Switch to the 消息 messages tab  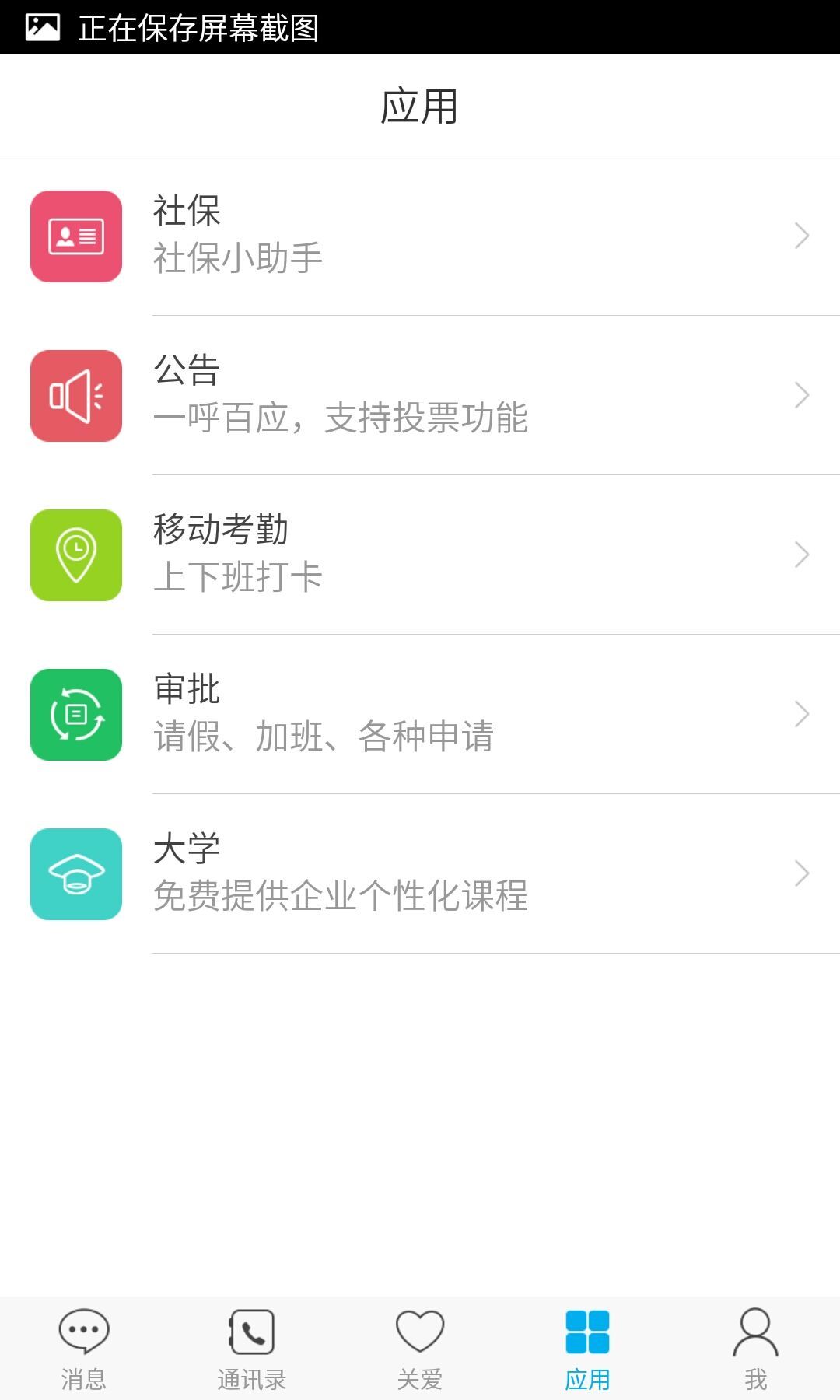(x=84, y=1349)
